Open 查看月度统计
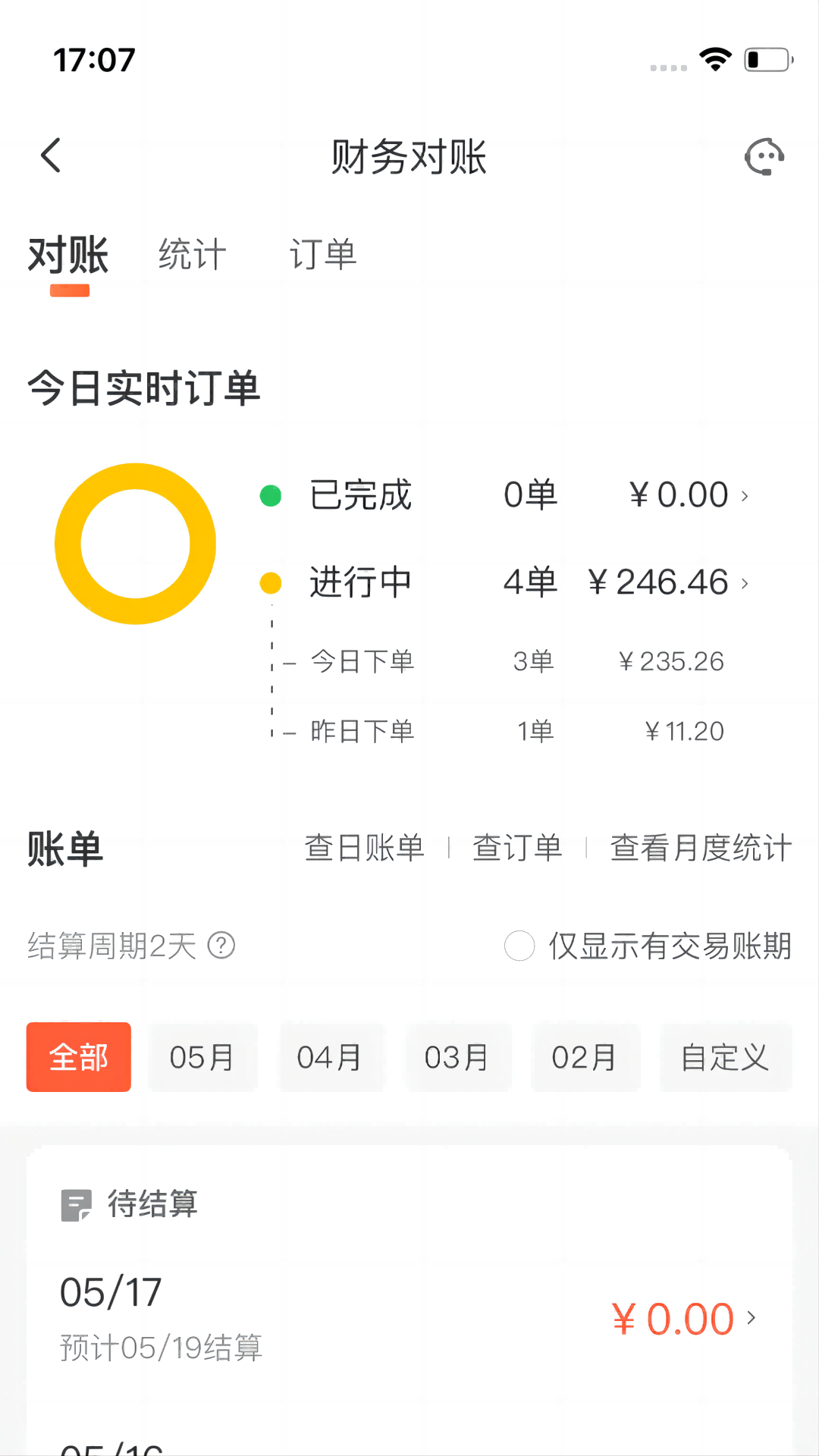 coord(701,847)
